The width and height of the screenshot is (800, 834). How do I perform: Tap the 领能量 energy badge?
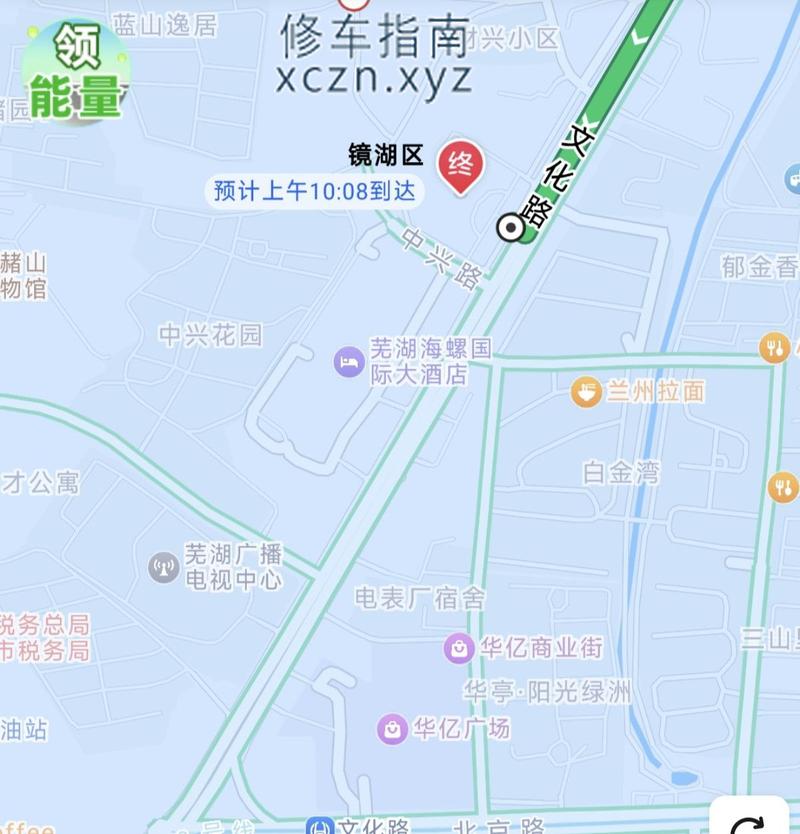tap(75, 70)
